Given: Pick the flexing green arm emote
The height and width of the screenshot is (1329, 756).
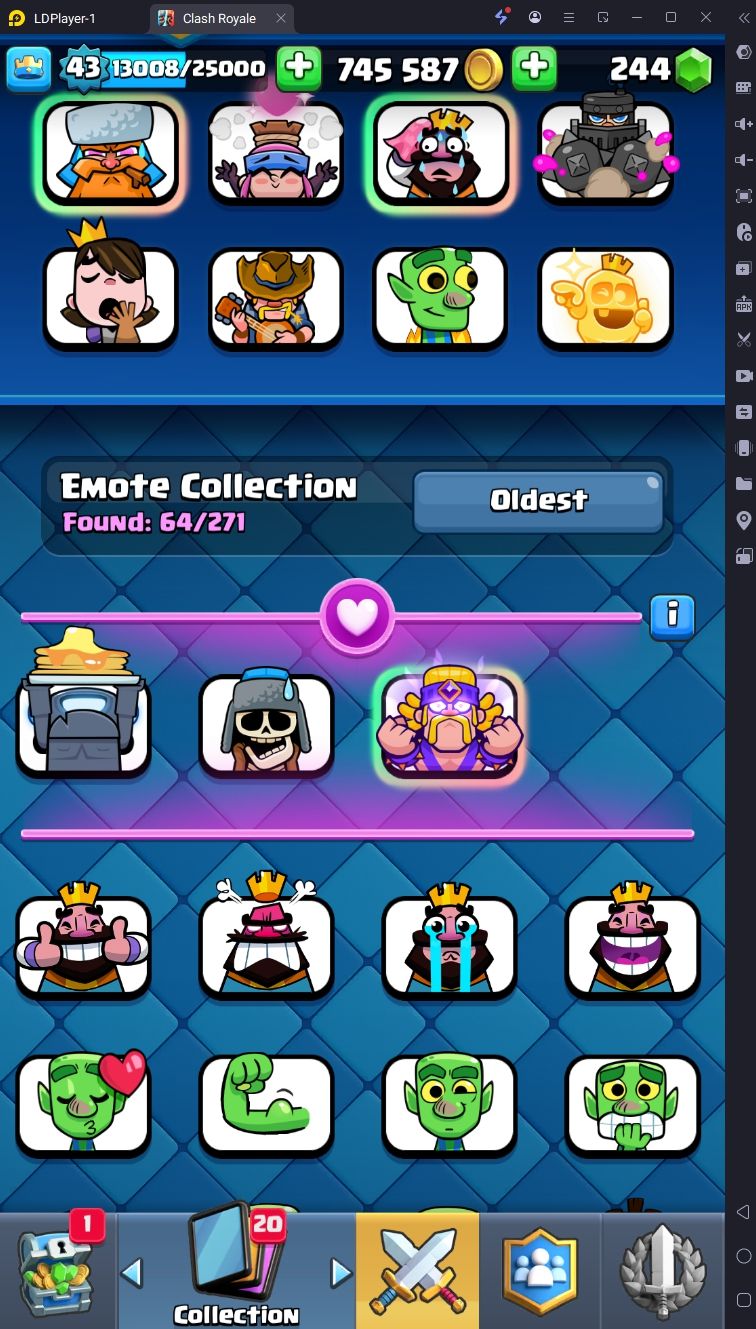Looking at the screenshot, I should coord(265,1105).
